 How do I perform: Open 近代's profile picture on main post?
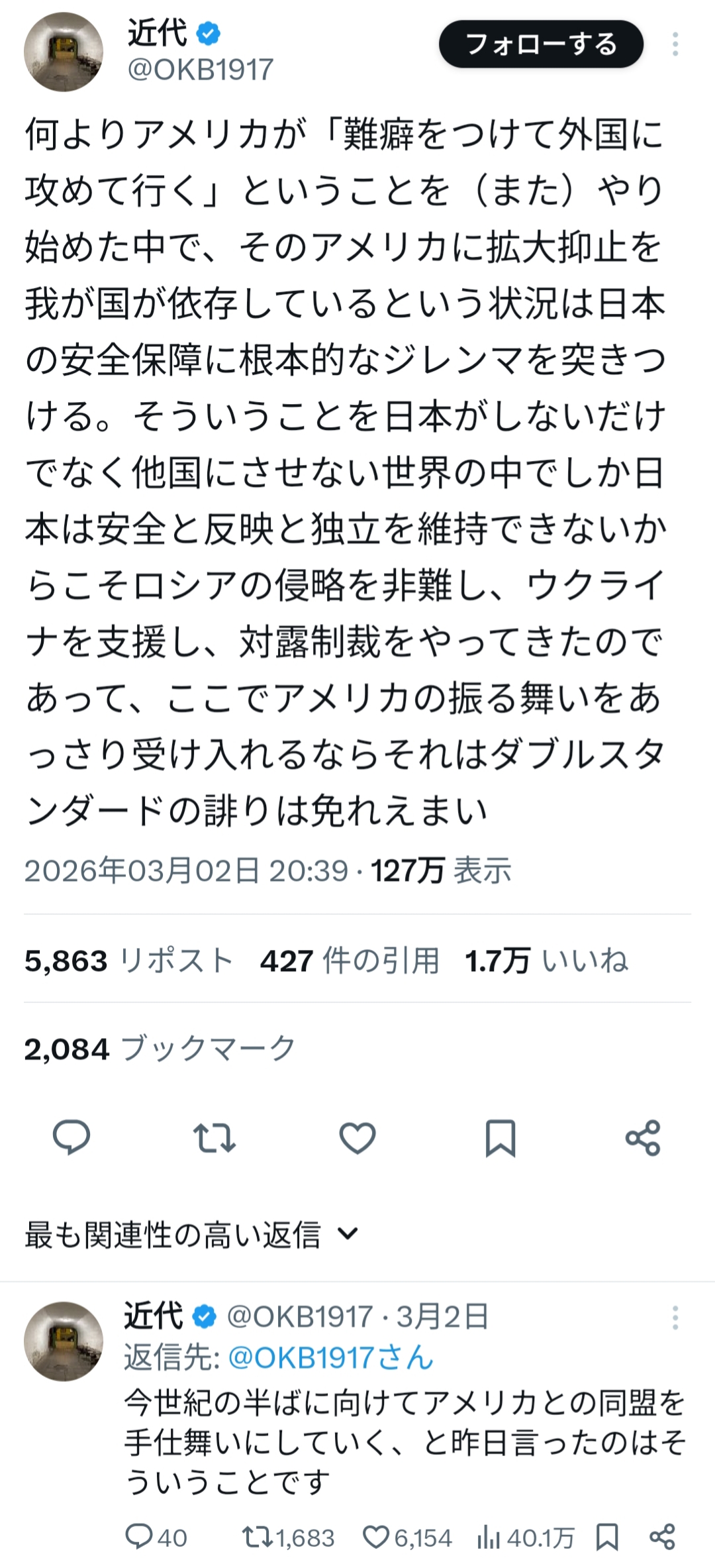pos(64,52)
